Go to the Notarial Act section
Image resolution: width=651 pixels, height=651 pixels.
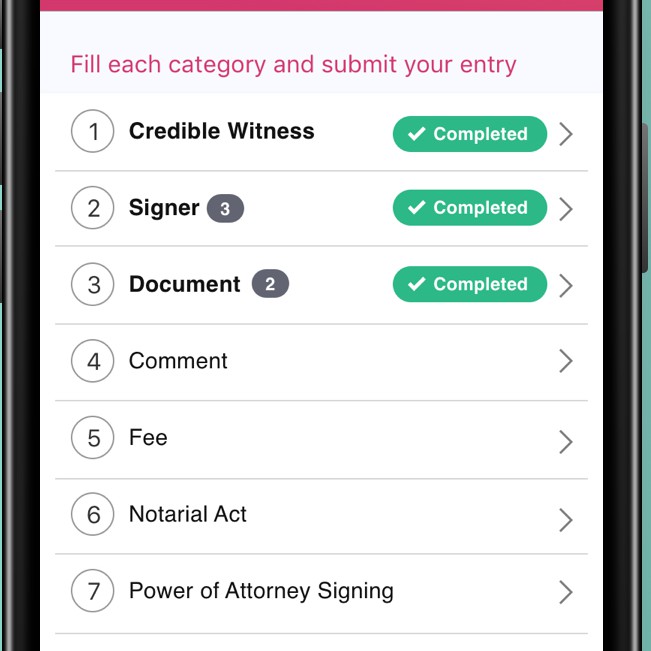tap(188, 515)
